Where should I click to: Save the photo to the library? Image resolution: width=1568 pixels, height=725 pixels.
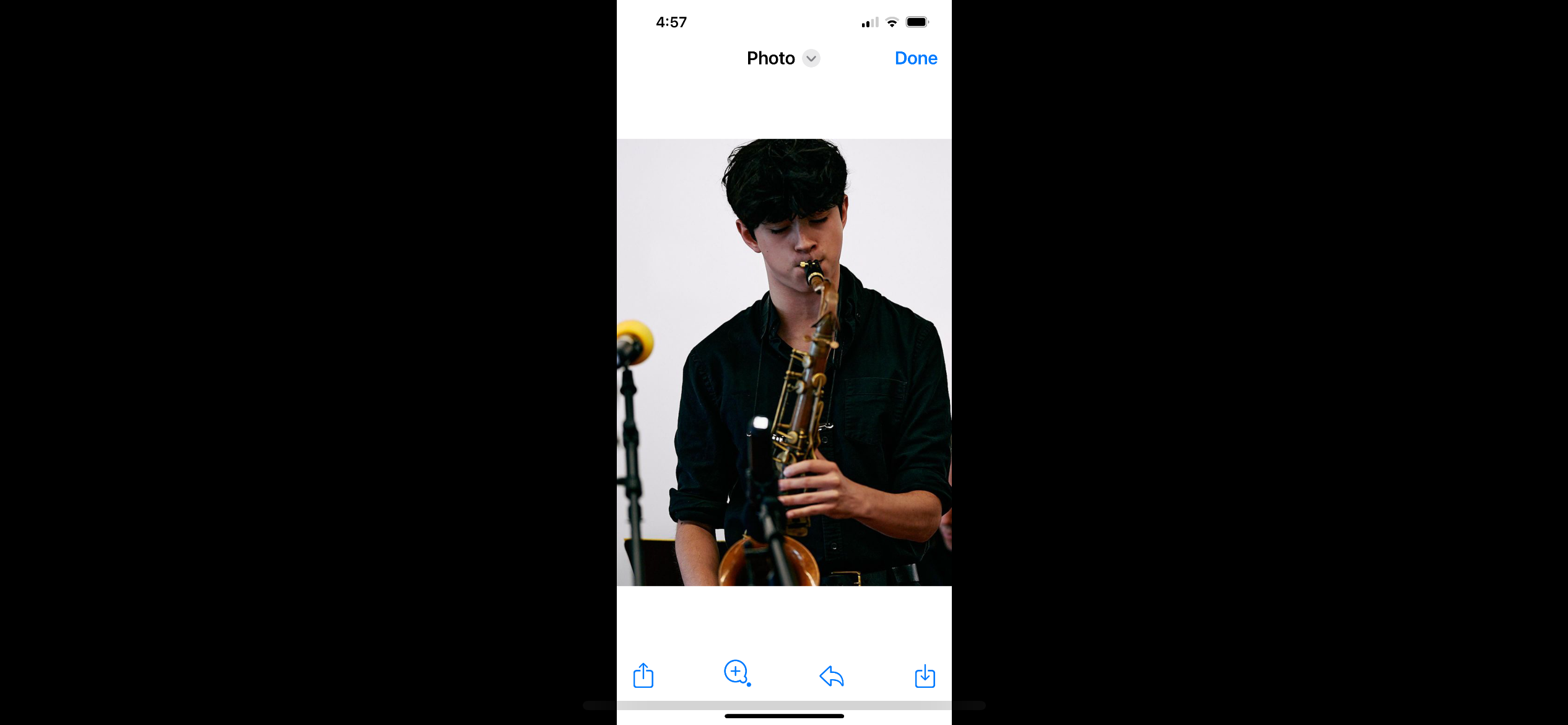(925, 676)
